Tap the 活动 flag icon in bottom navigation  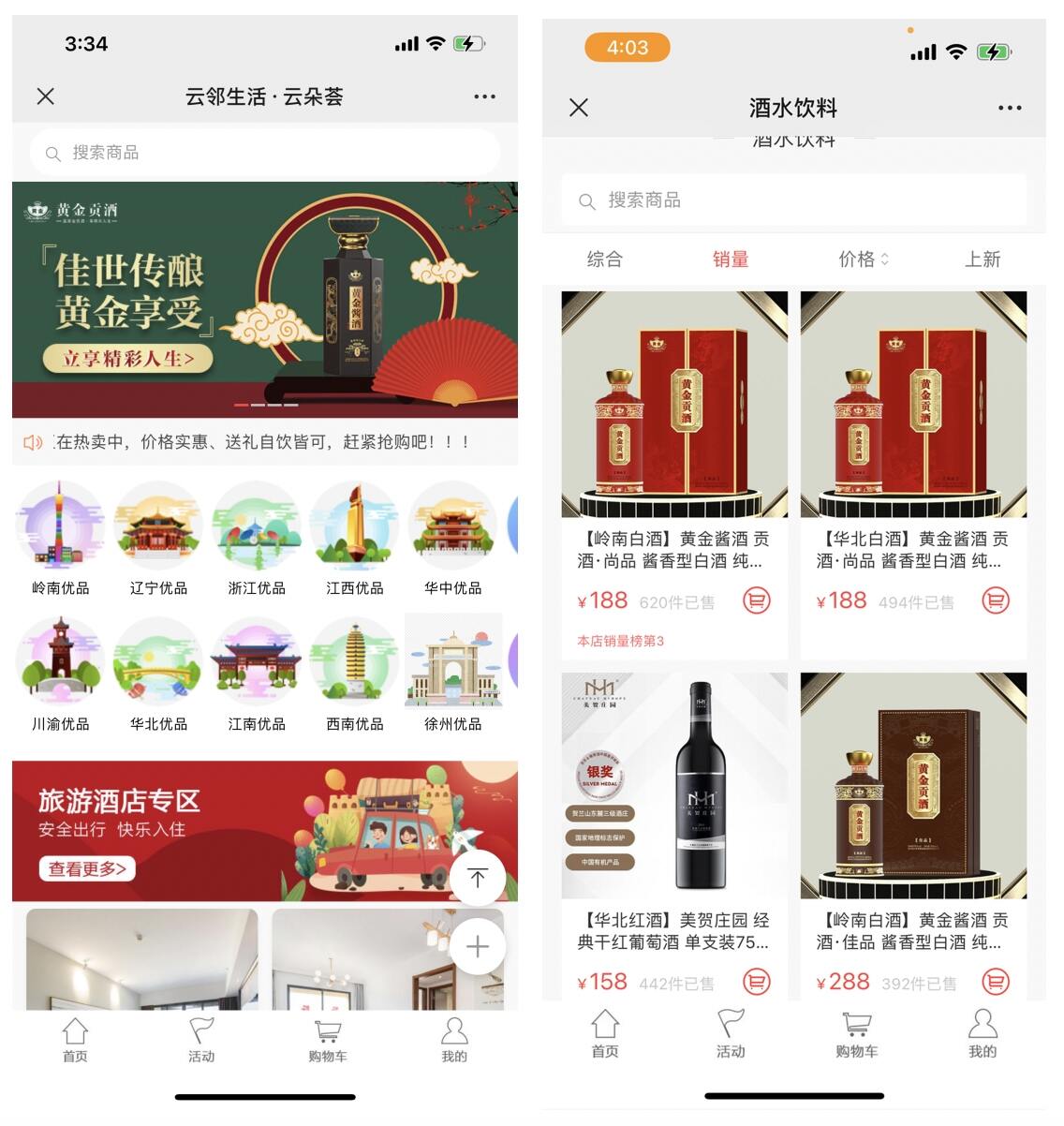(201, 1030)
